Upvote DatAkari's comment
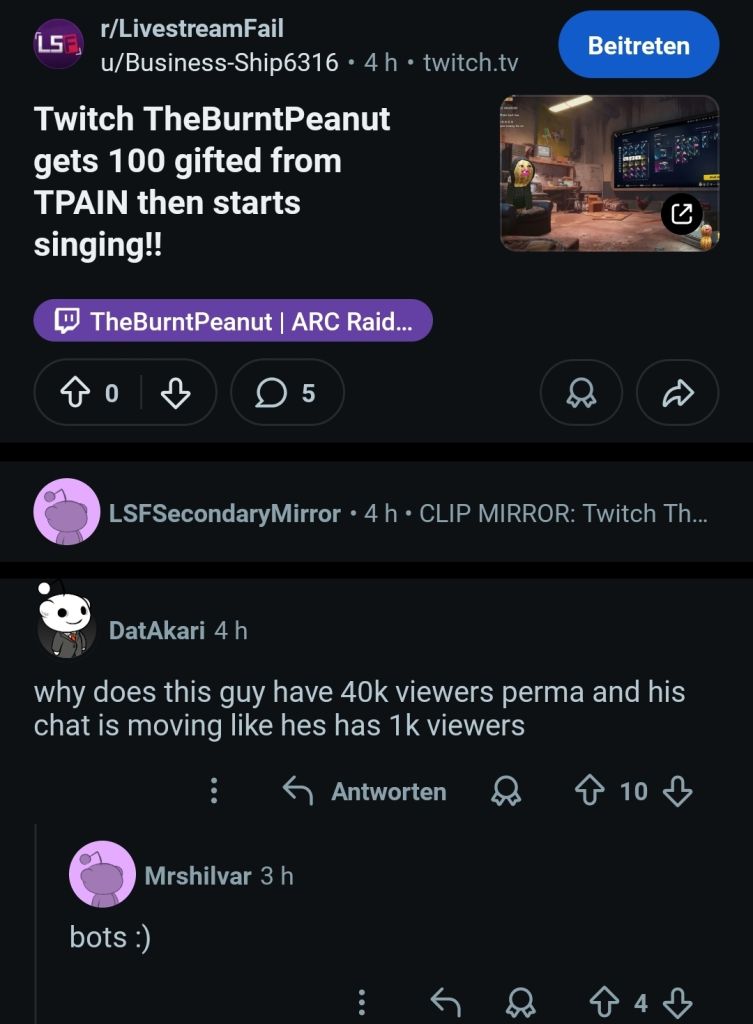The image size is (753, 1024). 589,791
